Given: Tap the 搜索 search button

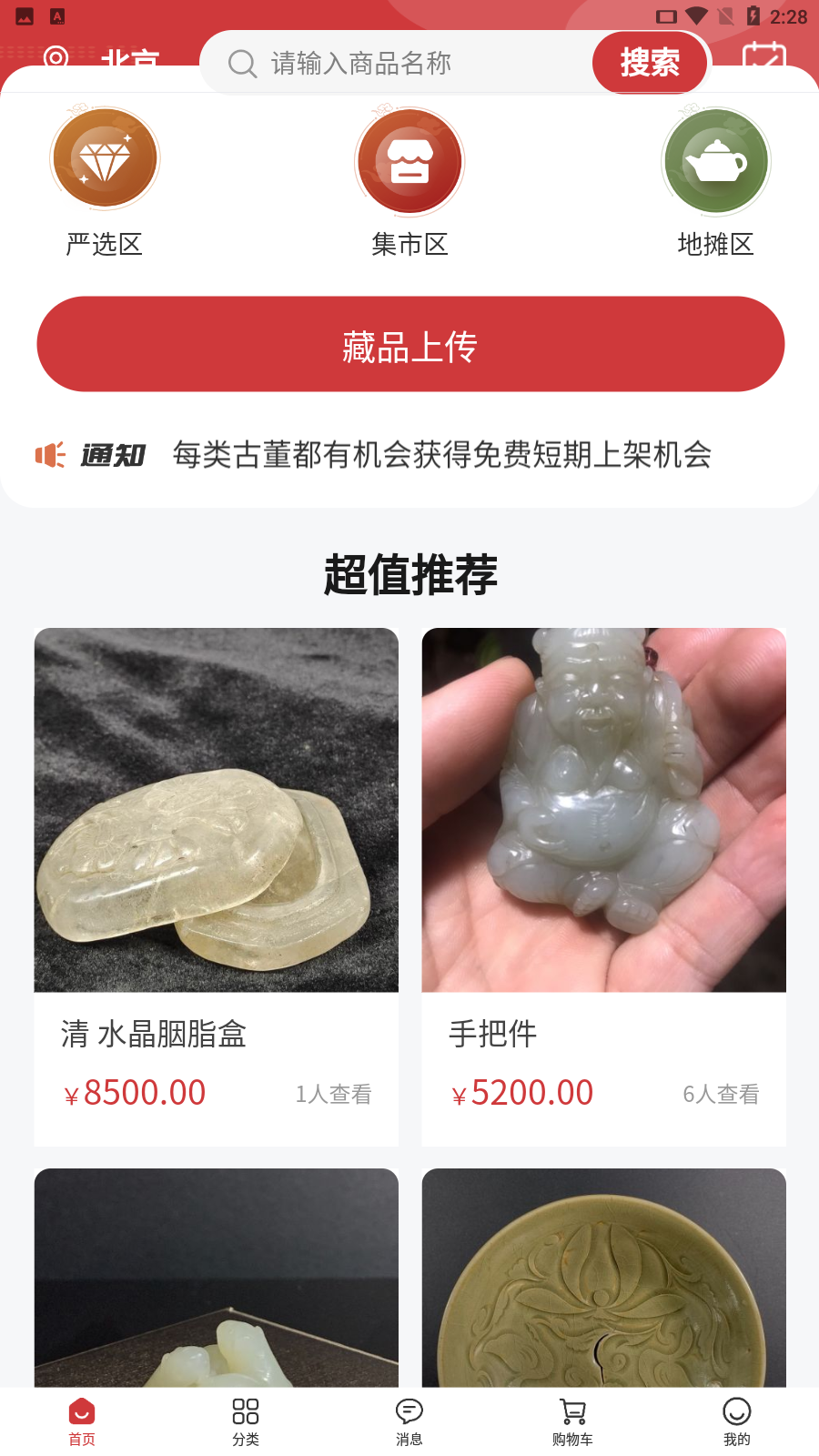Looking at the screenshot, I should 650,62.
